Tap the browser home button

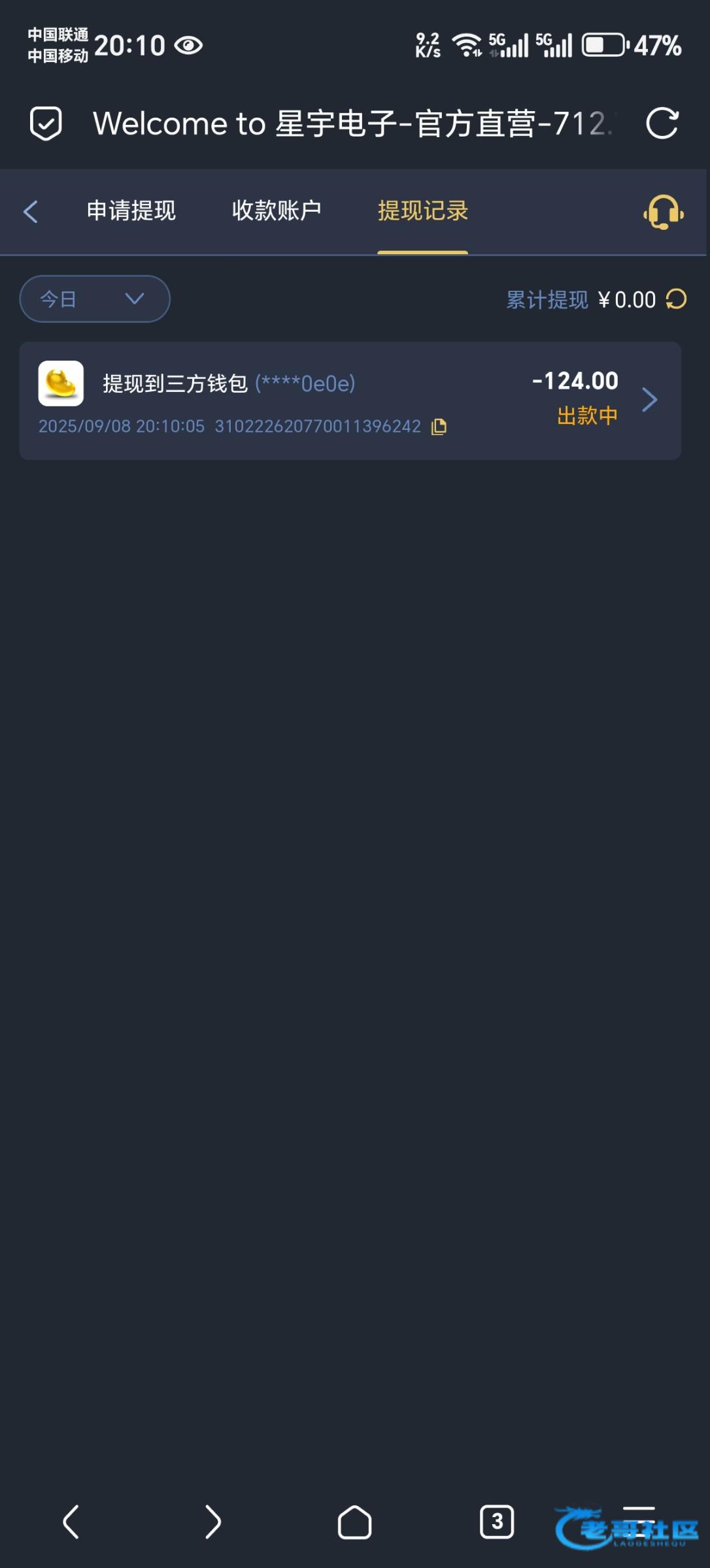click(354, 1522)
